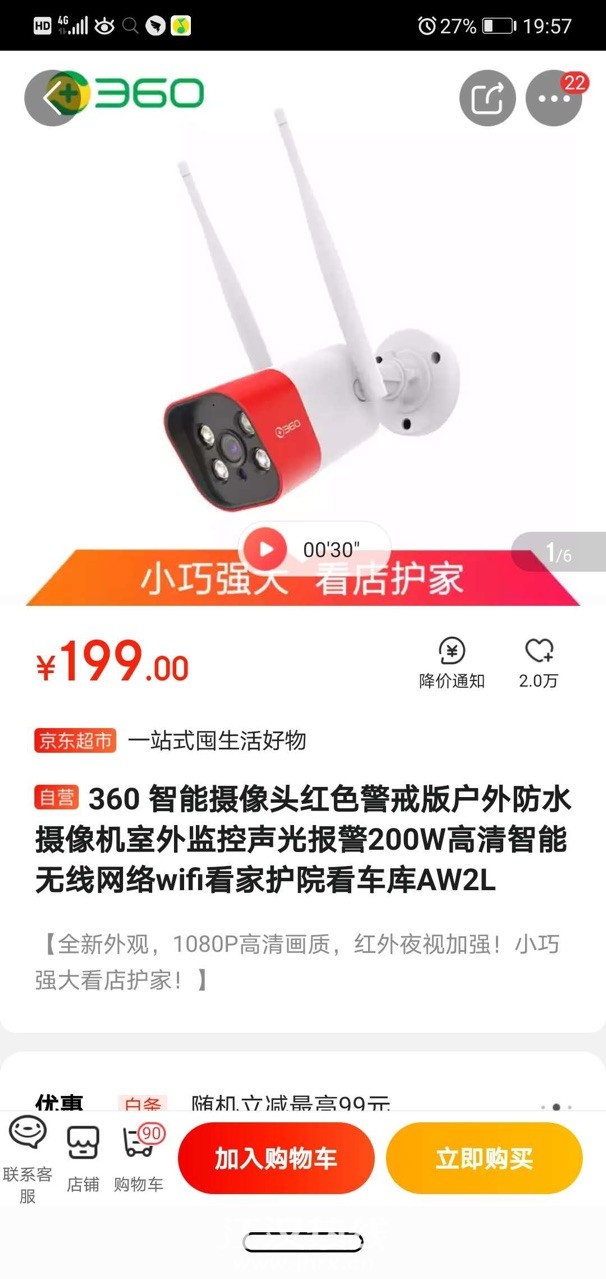Open the 京东超市 promotion link
The image size is (606, 1279).
(76, 740)
